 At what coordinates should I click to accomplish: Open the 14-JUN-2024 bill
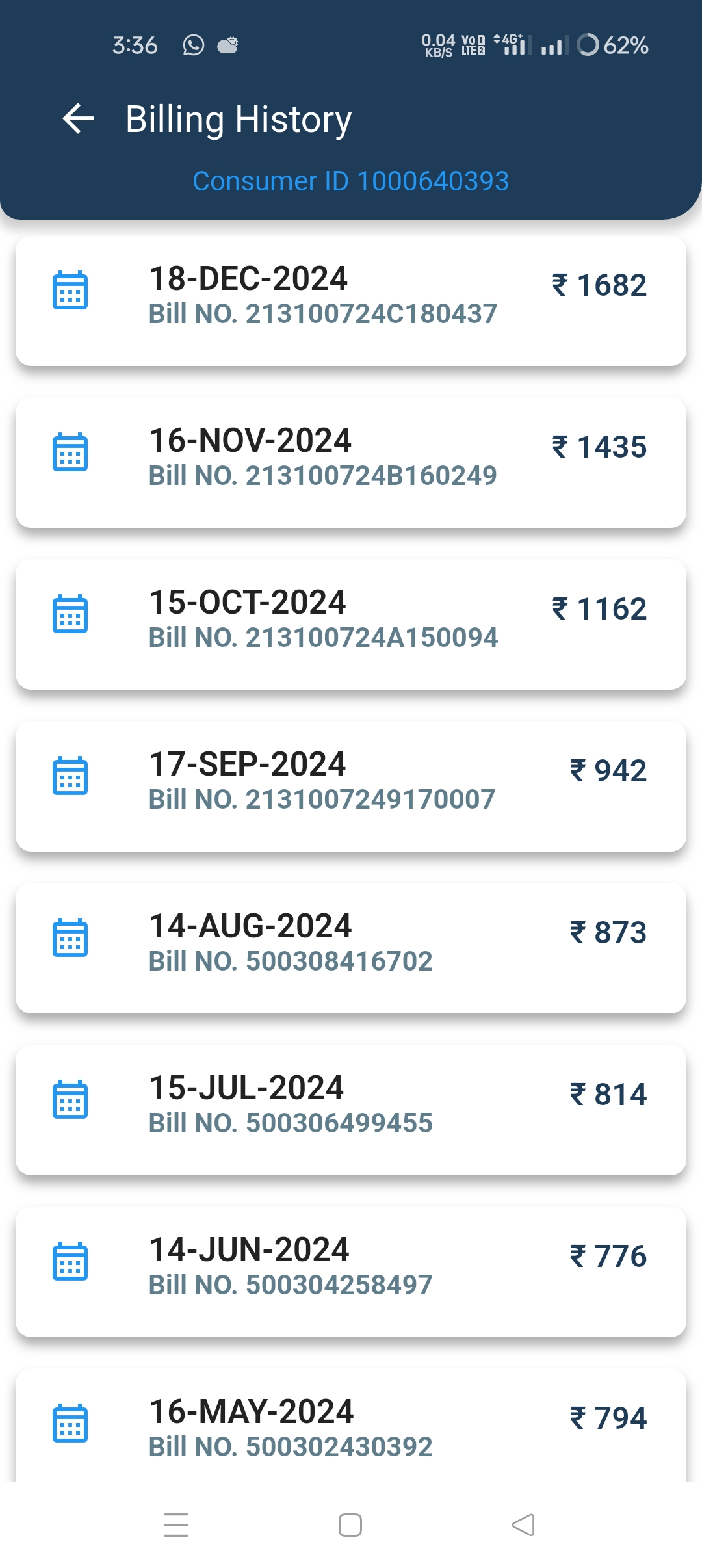(x=351, y=1272)
